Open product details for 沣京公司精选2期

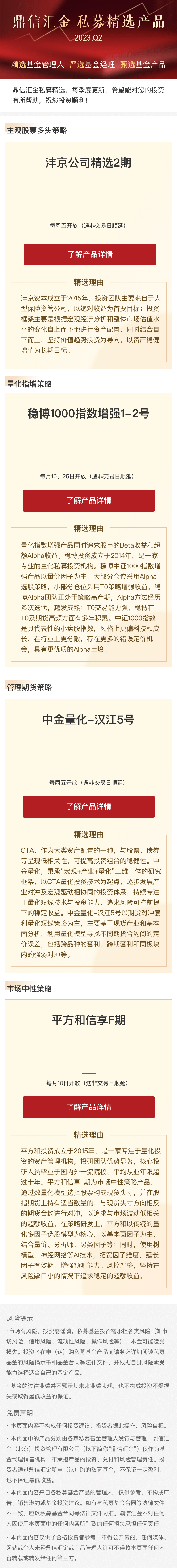click(90, 254)
